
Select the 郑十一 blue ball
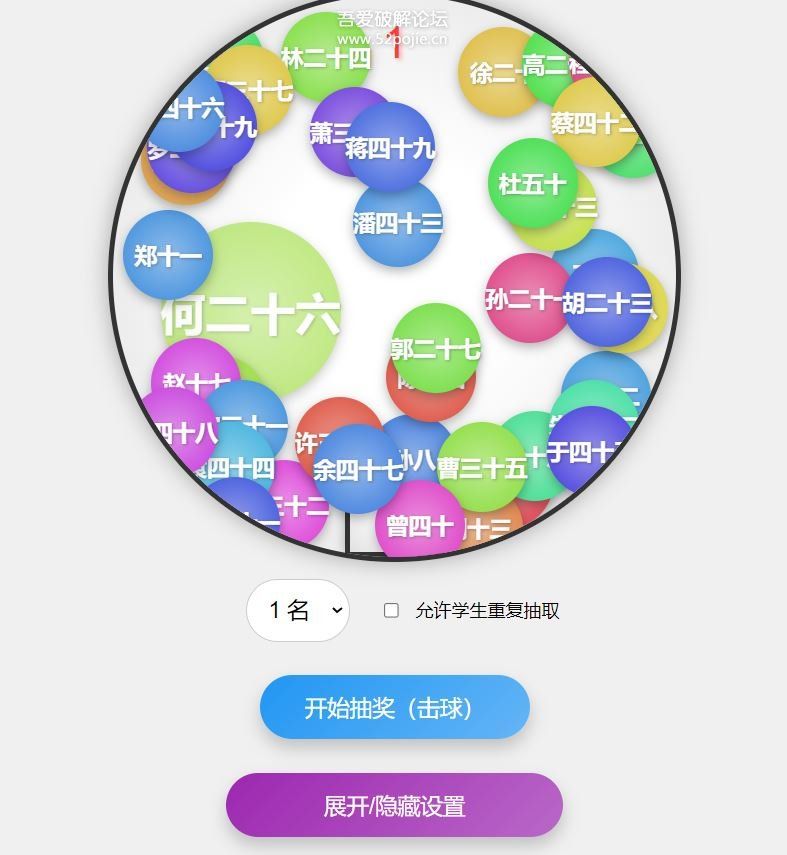167,257
